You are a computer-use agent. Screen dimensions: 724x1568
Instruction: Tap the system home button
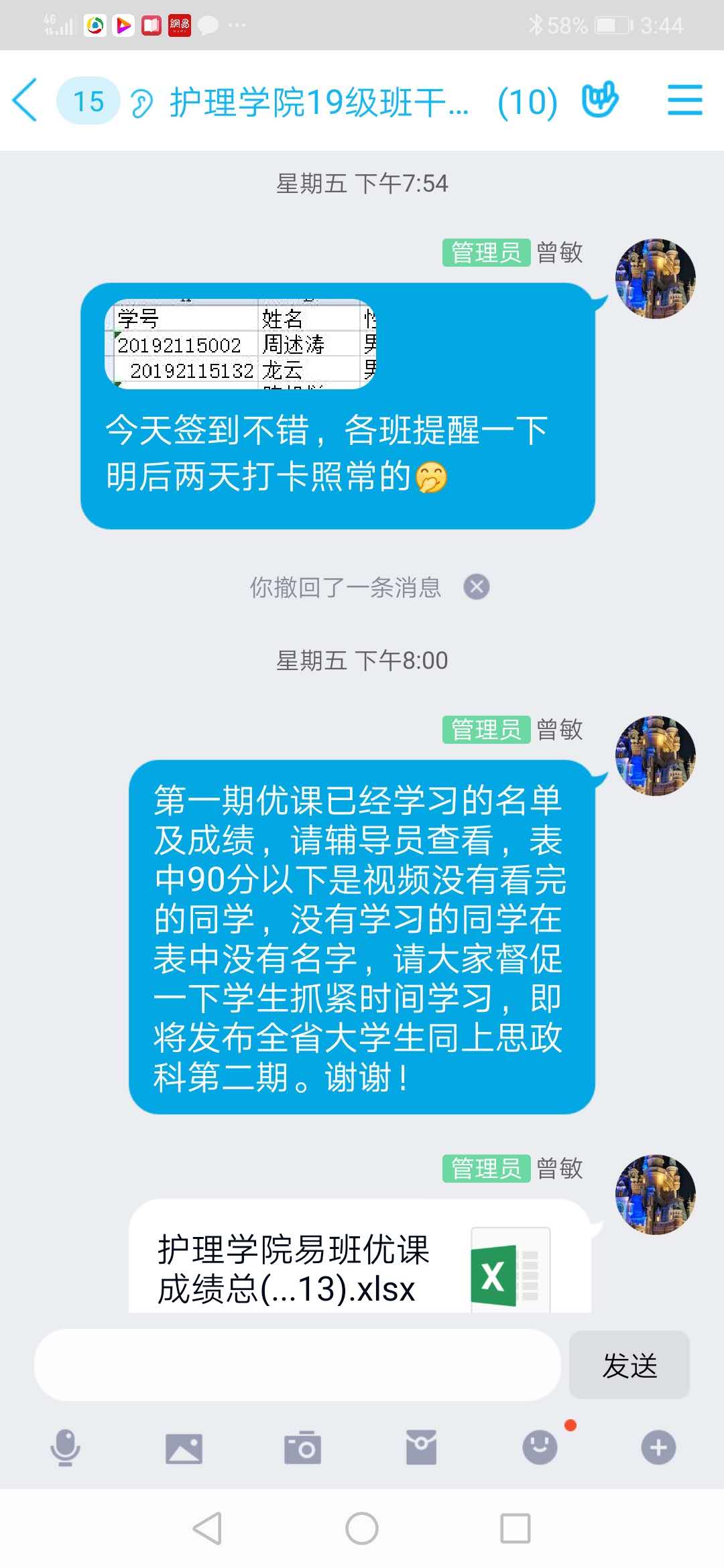[362, 1529]
